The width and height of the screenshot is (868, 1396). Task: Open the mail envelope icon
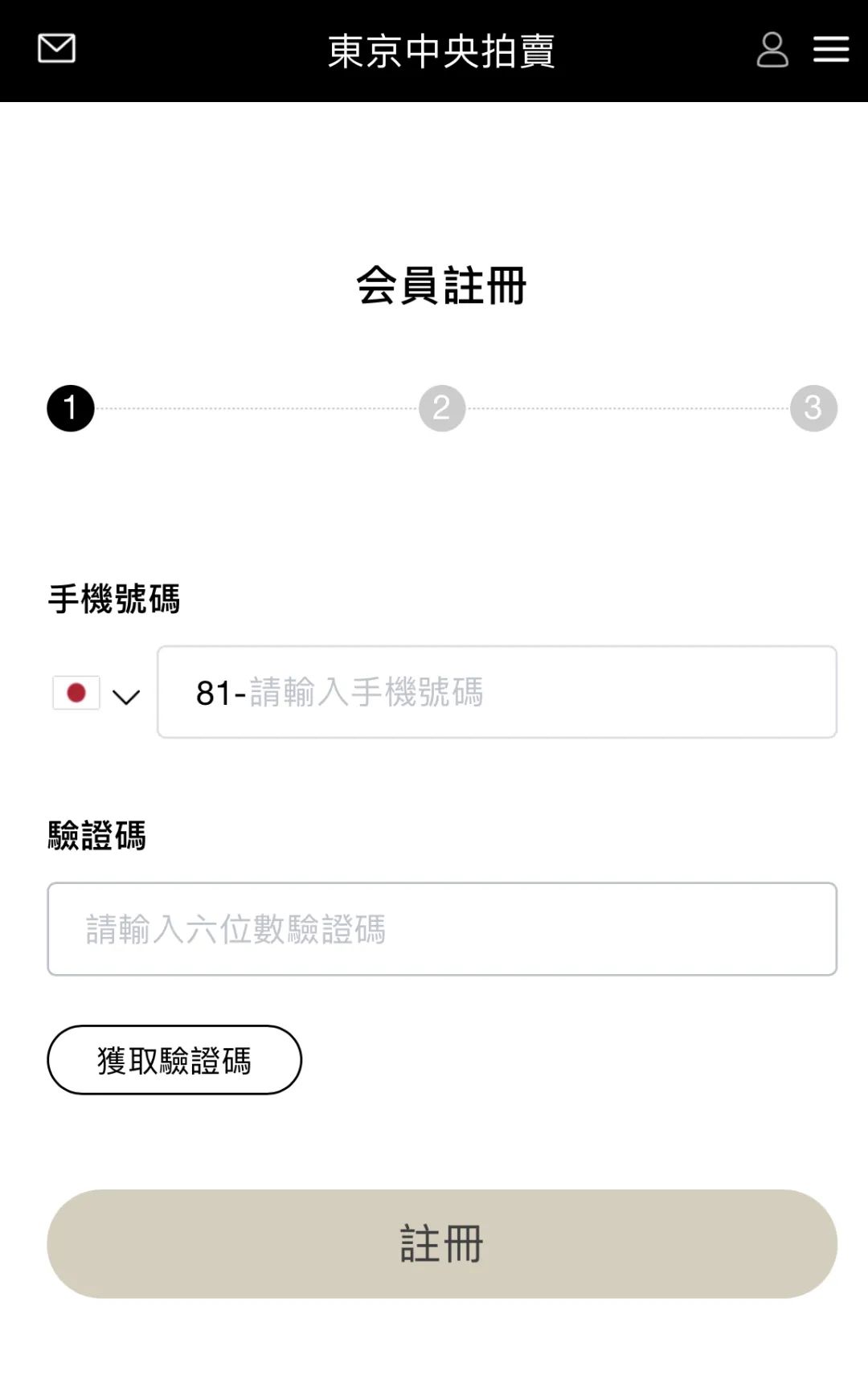pos(56,48)
